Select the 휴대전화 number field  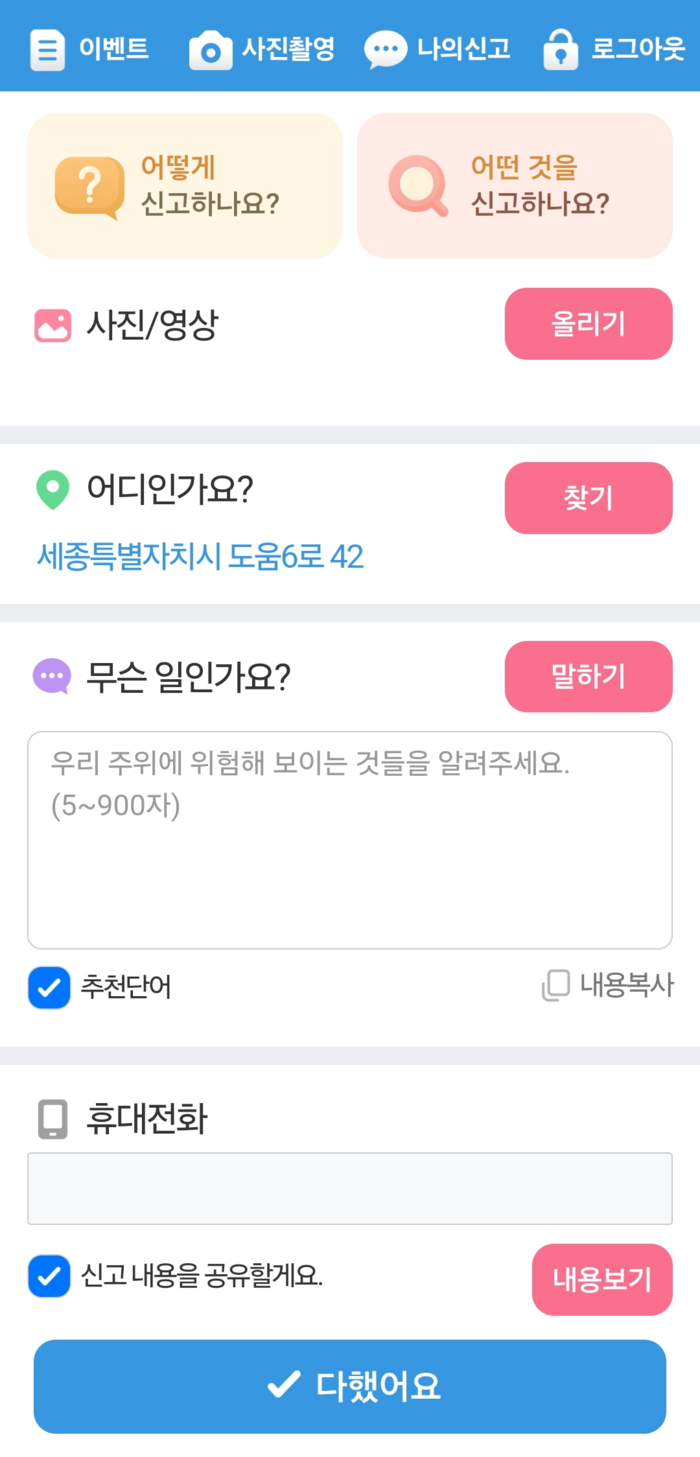pos(350,1189)
